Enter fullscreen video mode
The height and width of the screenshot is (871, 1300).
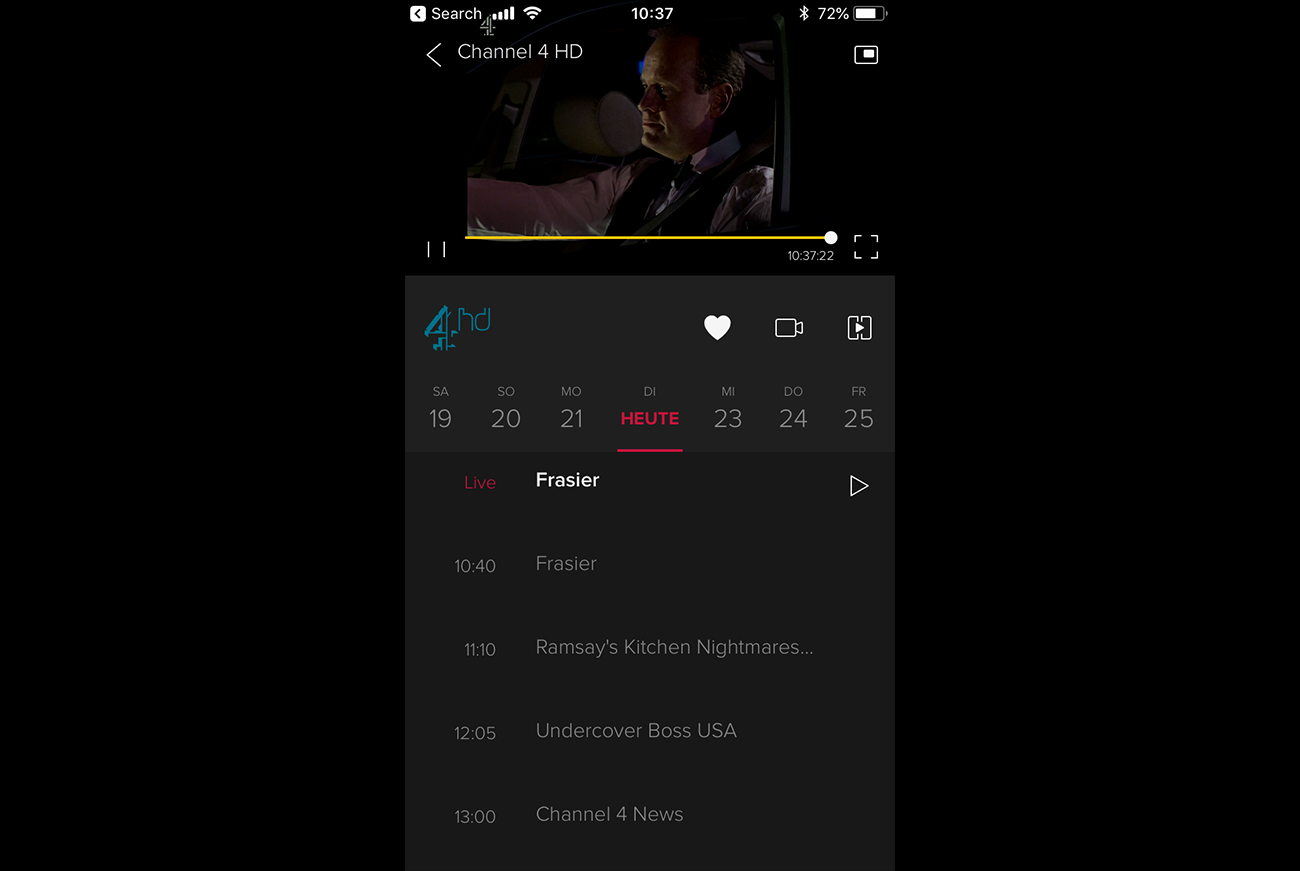click(865, 247)
